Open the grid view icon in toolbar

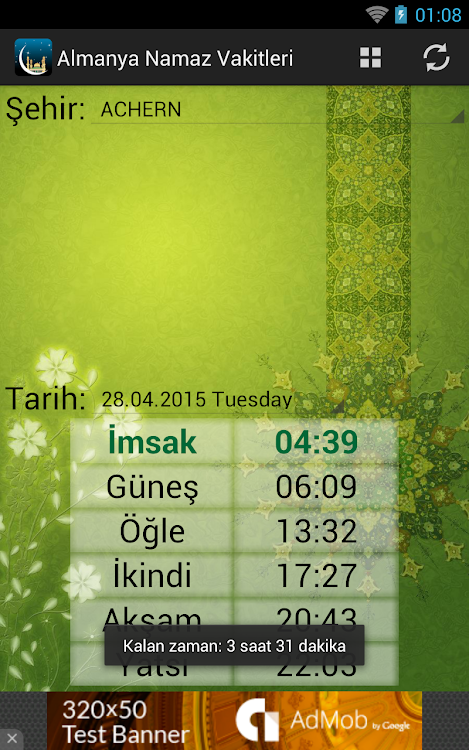(x=371, y=58)
